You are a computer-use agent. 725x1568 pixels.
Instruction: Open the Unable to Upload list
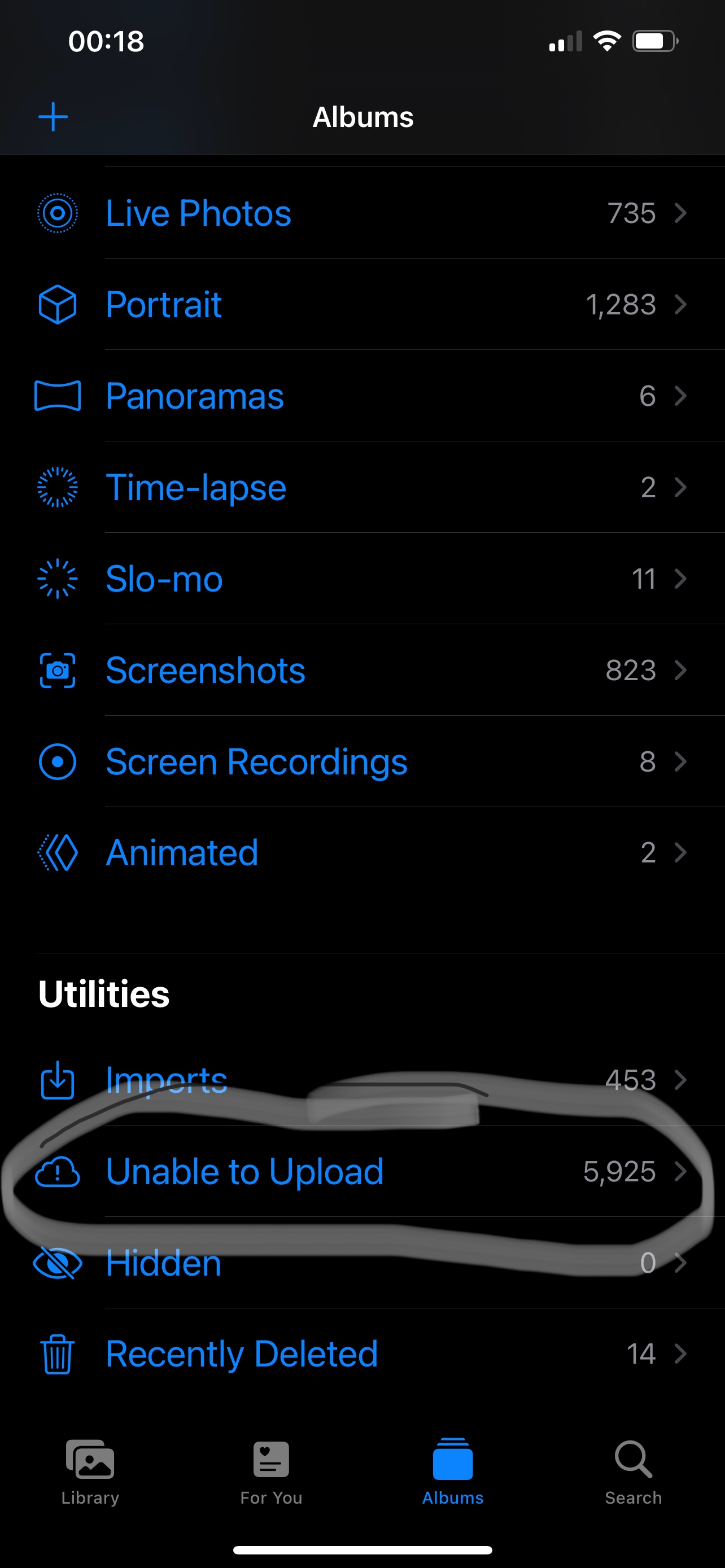(244, 1171)
